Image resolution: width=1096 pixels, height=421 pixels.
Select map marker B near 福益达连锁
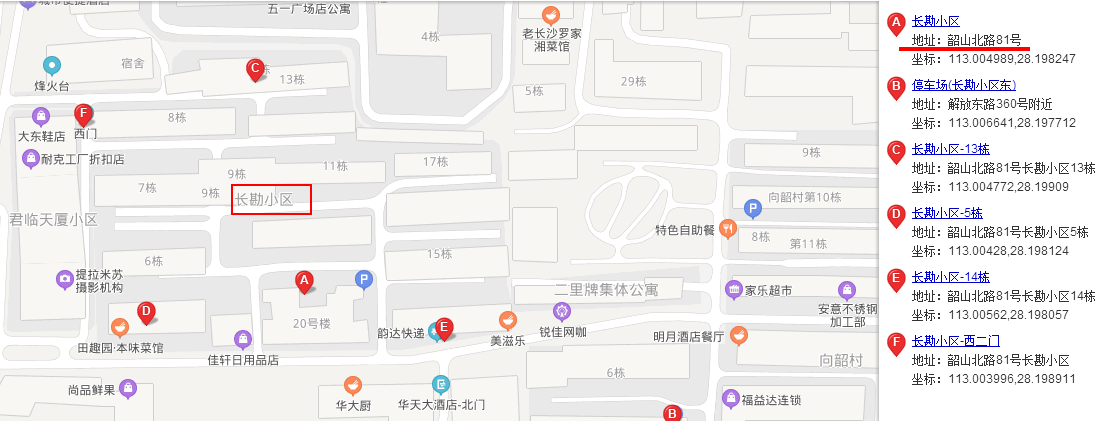click(x=673, y=412)
